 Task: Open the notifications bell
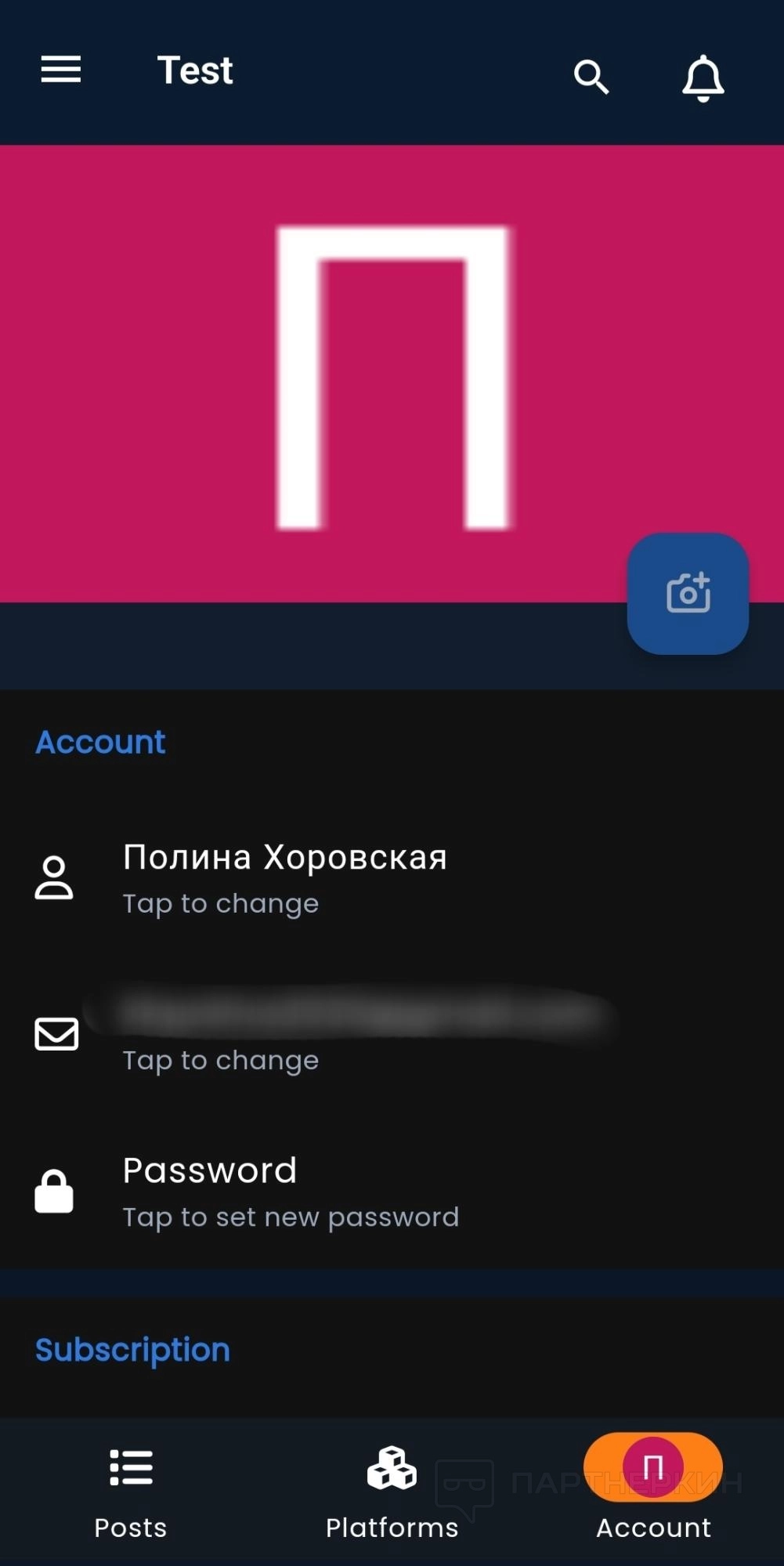(x=703, y=78)
